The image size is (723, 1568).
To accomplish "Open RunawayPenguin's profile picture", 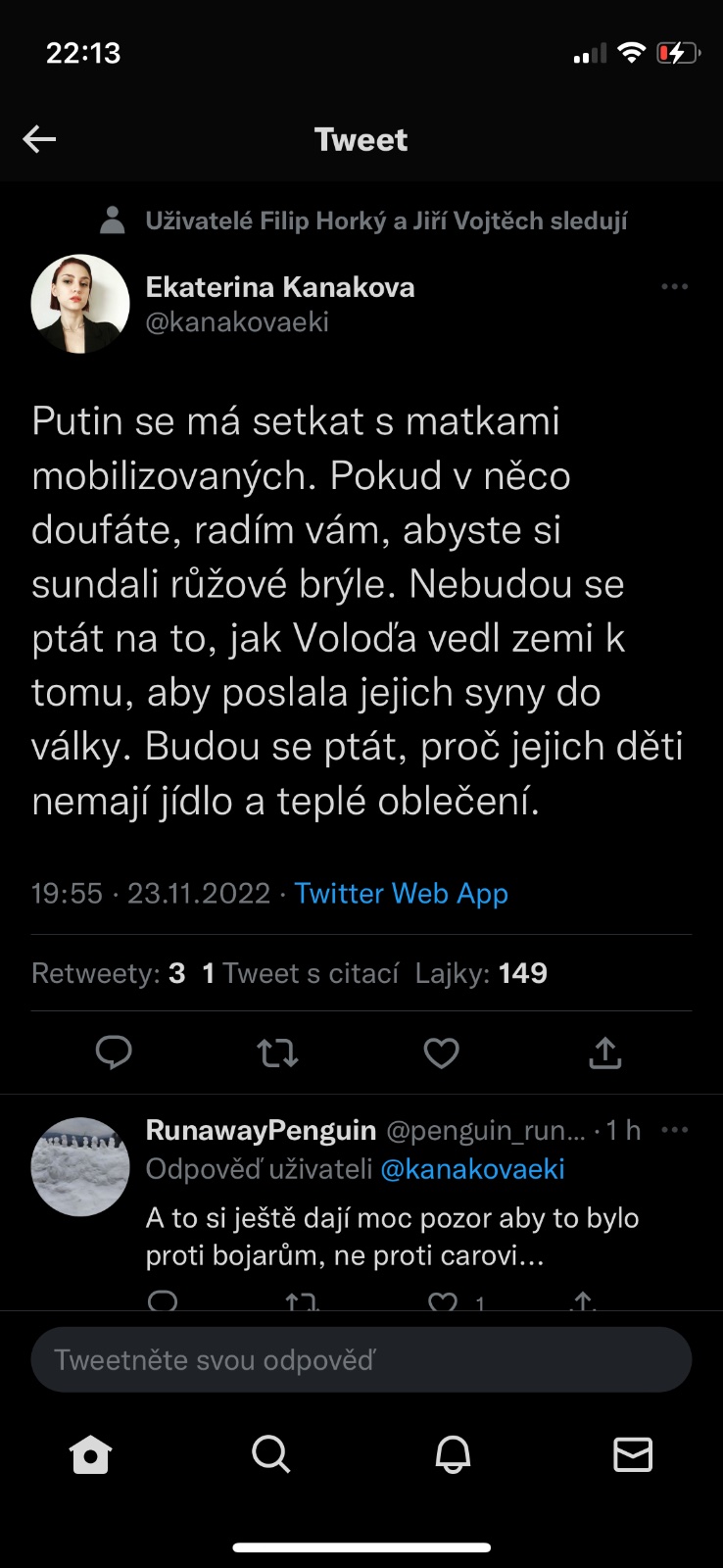I will (x=80, y=1166).
